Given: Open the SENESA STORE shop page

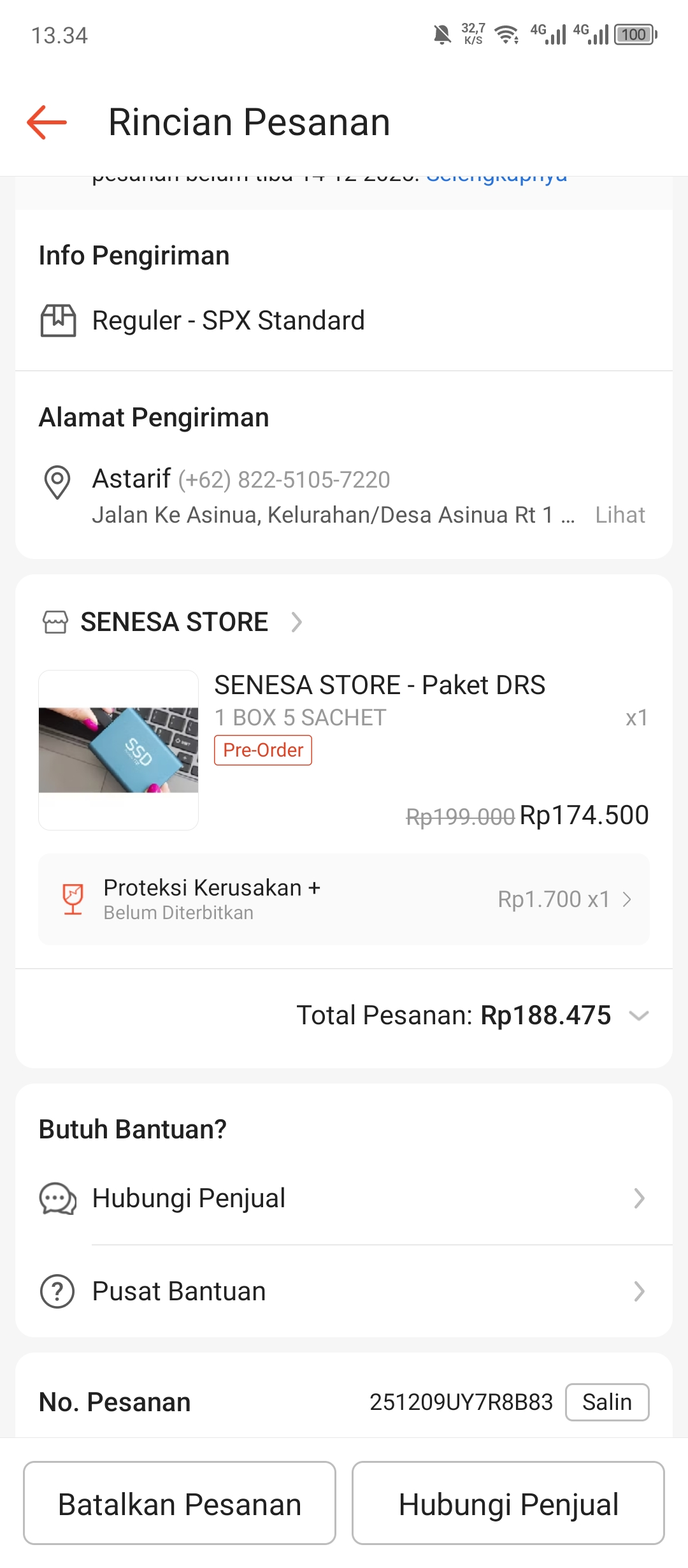Looking at the screenshot, I should 174,622.
